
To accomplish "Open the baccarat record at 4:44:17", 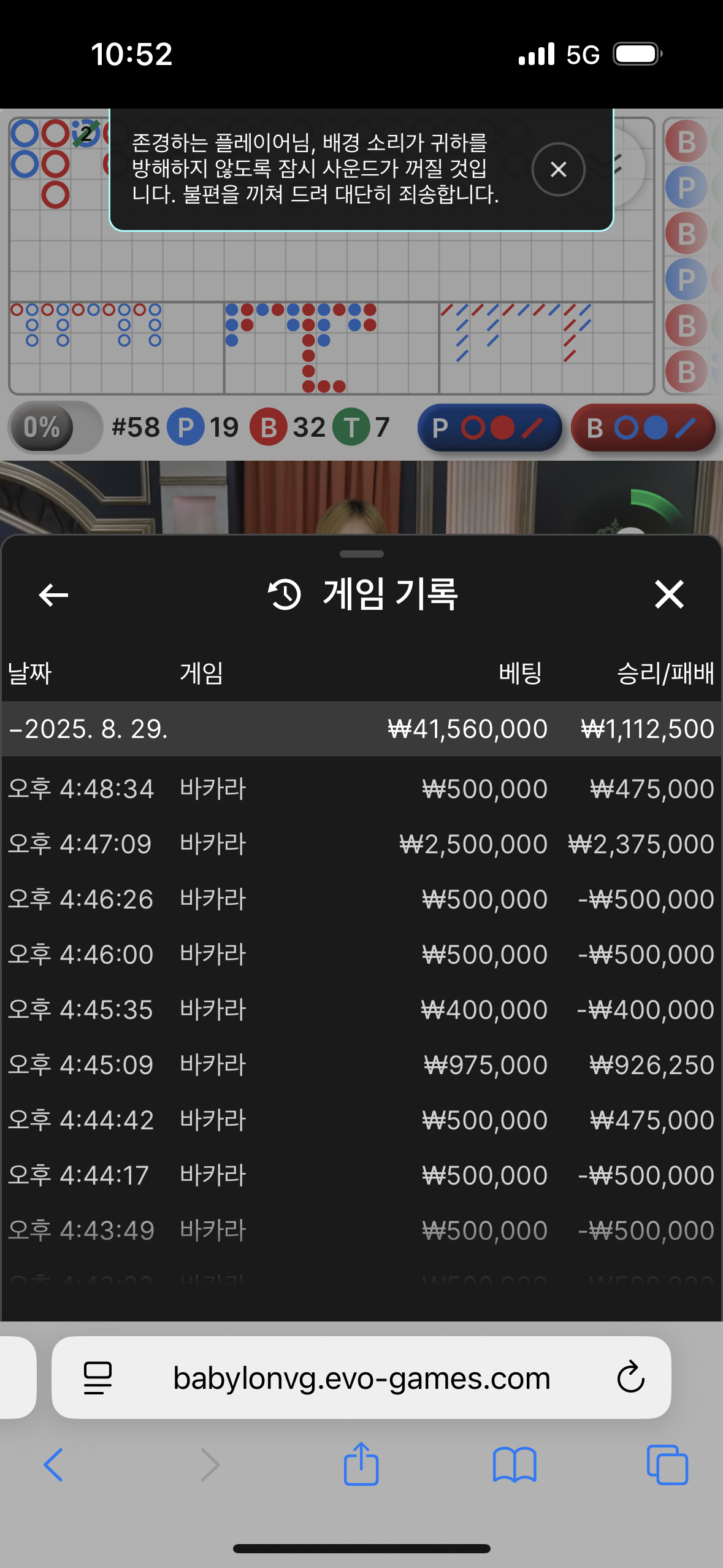I will tap(361, 1175).
